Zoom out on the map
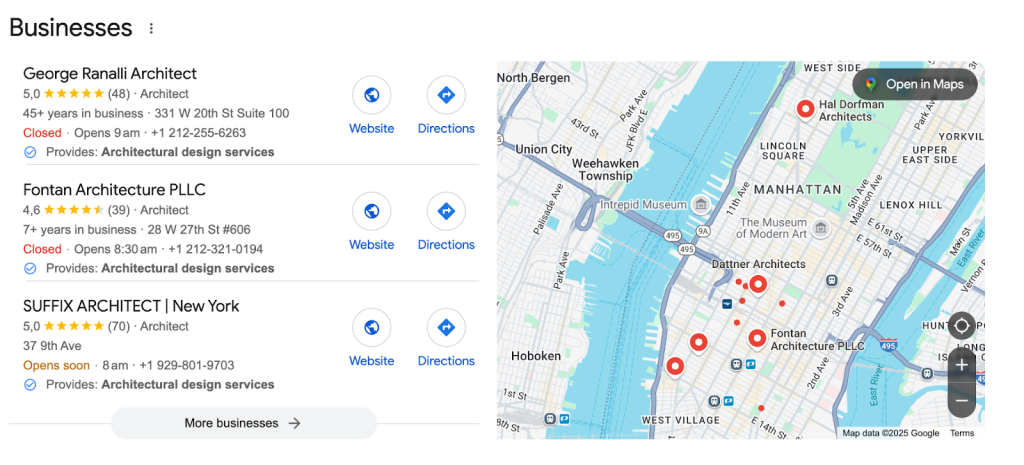1024x465 pixels. (x=961, y=400)
